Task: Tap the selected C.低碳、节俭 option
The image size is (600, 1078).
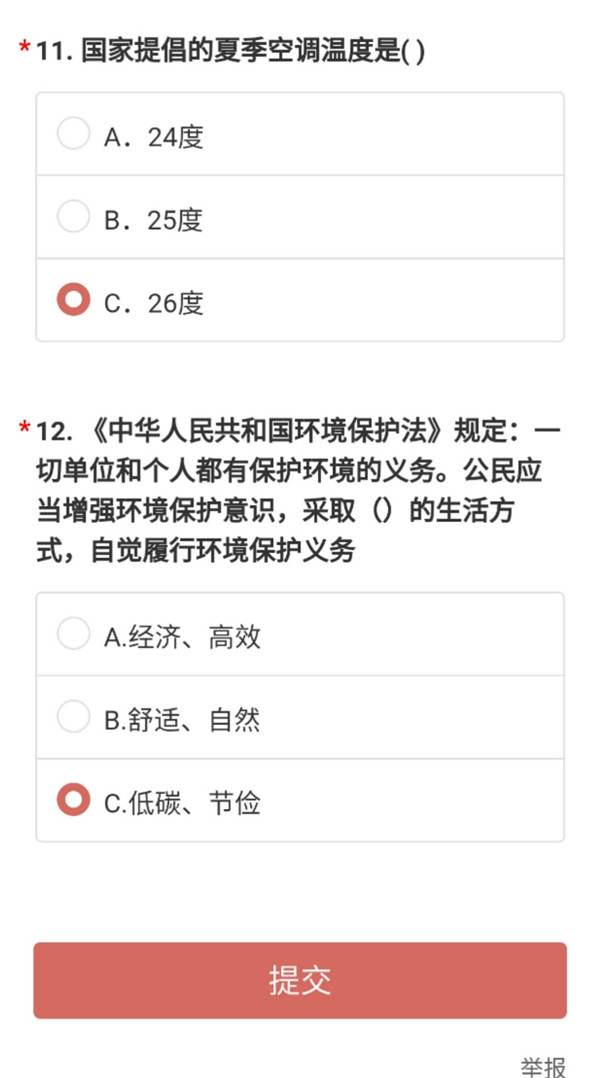Action: point(300,801)
